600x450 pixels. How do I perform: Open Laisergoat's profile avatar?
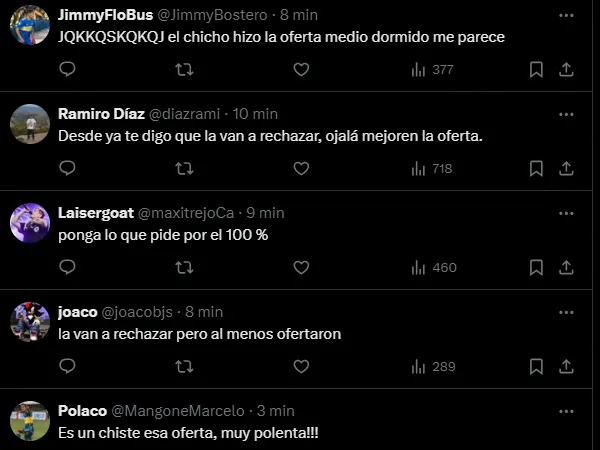click(x=30, y=223)
